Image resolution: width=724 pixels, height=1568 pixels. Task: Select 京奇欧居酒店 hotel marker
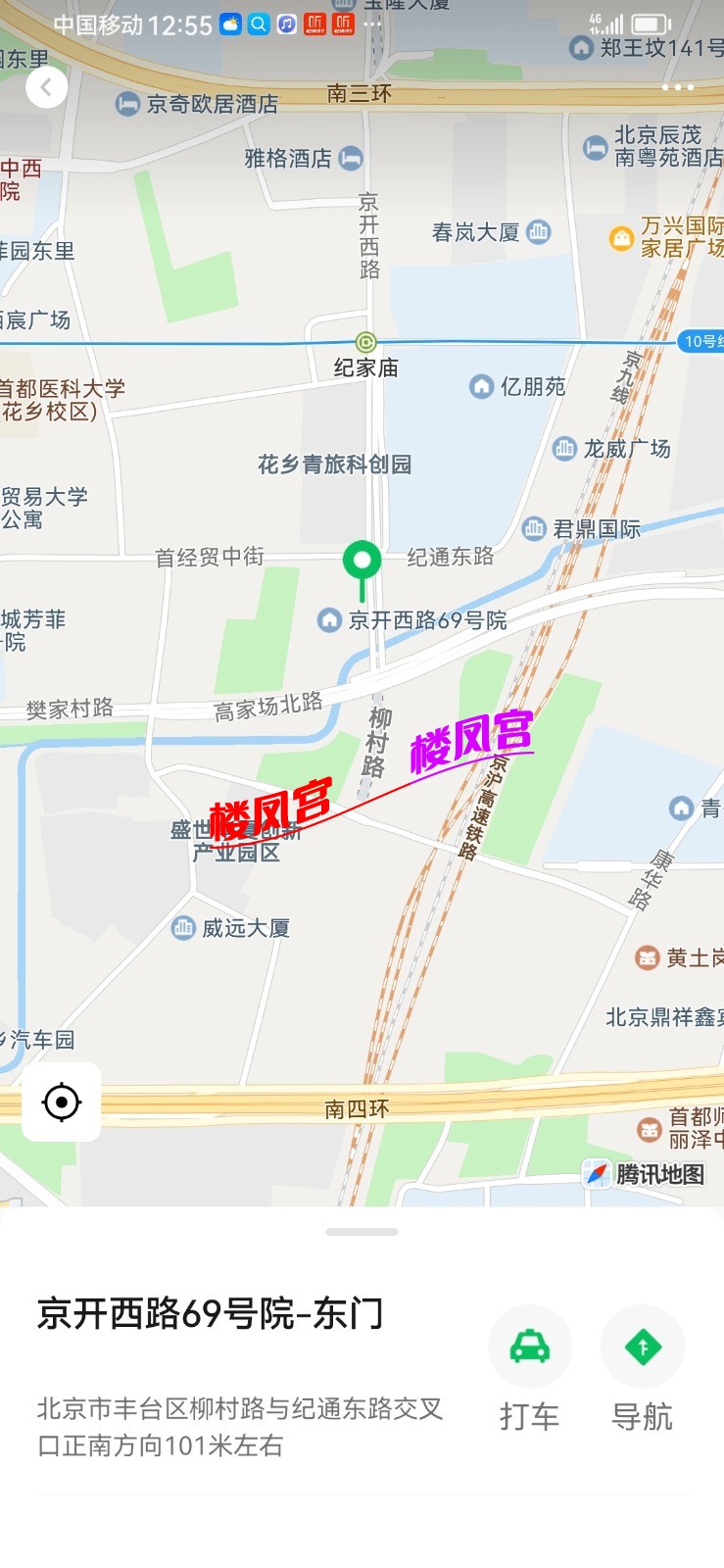127,104
